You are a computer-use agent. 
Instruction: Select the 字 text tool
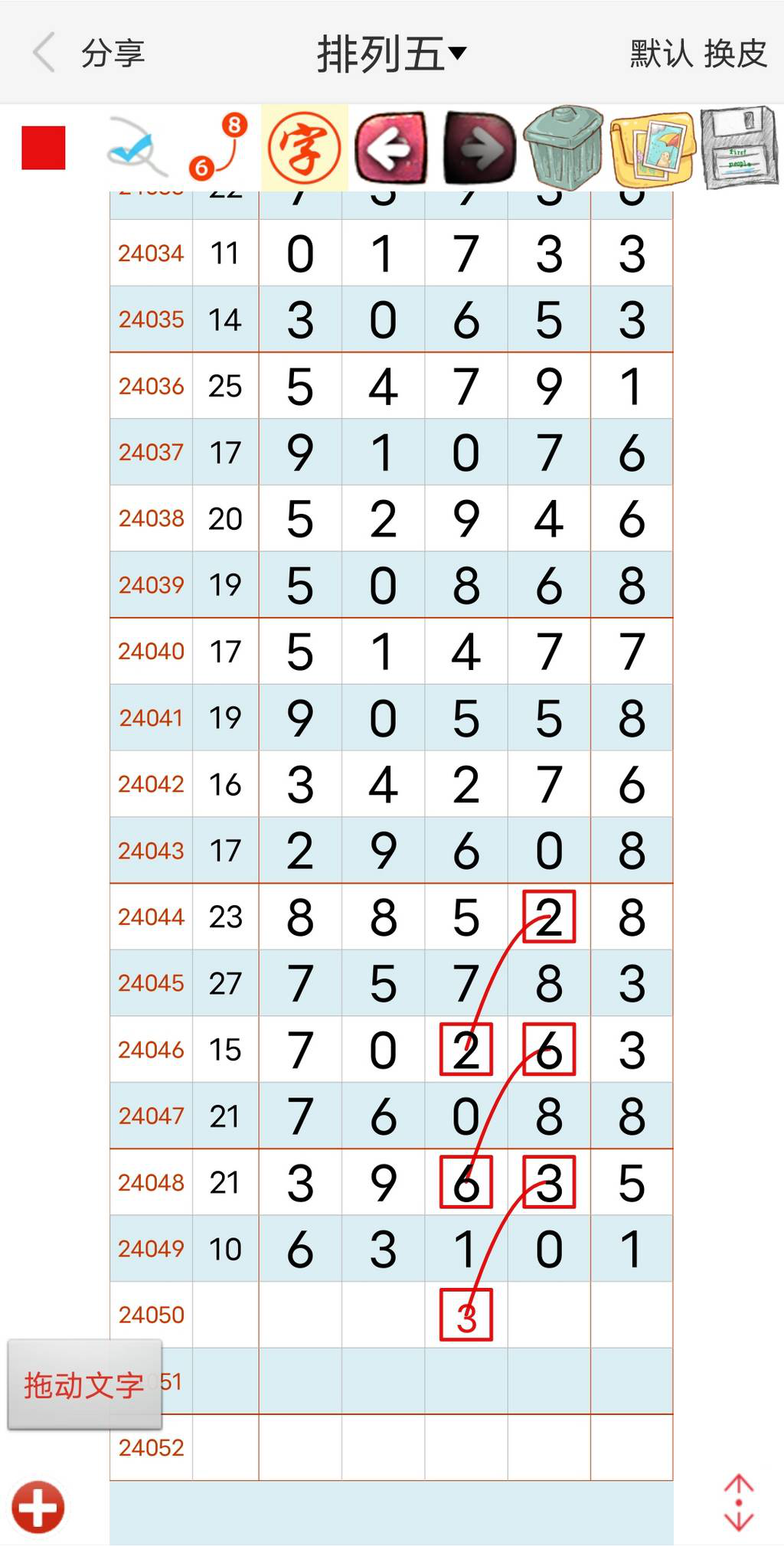click(304, 148)
